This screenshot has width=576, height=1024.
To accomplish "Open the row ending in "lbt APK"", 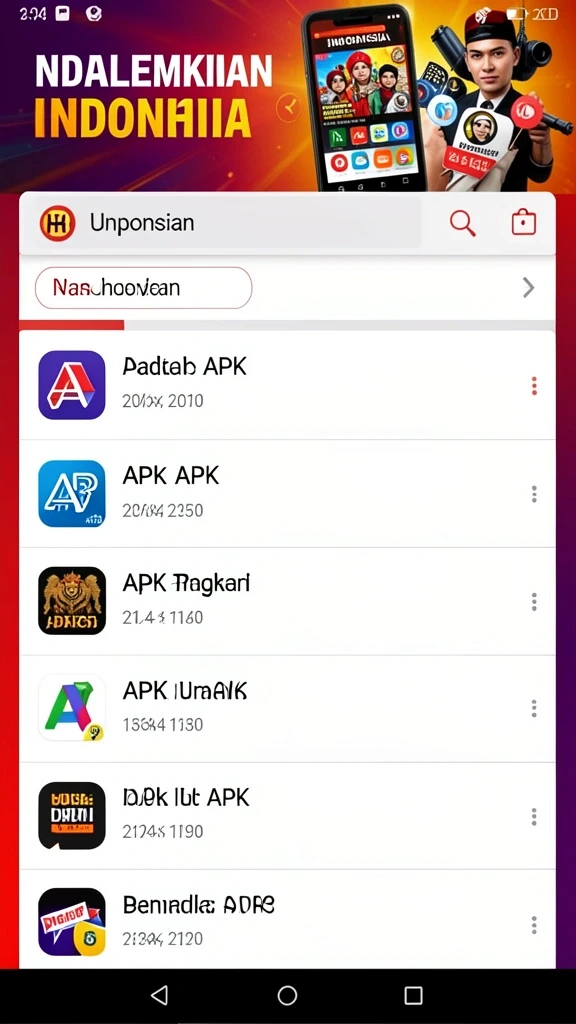I will [x=287, y=816].
